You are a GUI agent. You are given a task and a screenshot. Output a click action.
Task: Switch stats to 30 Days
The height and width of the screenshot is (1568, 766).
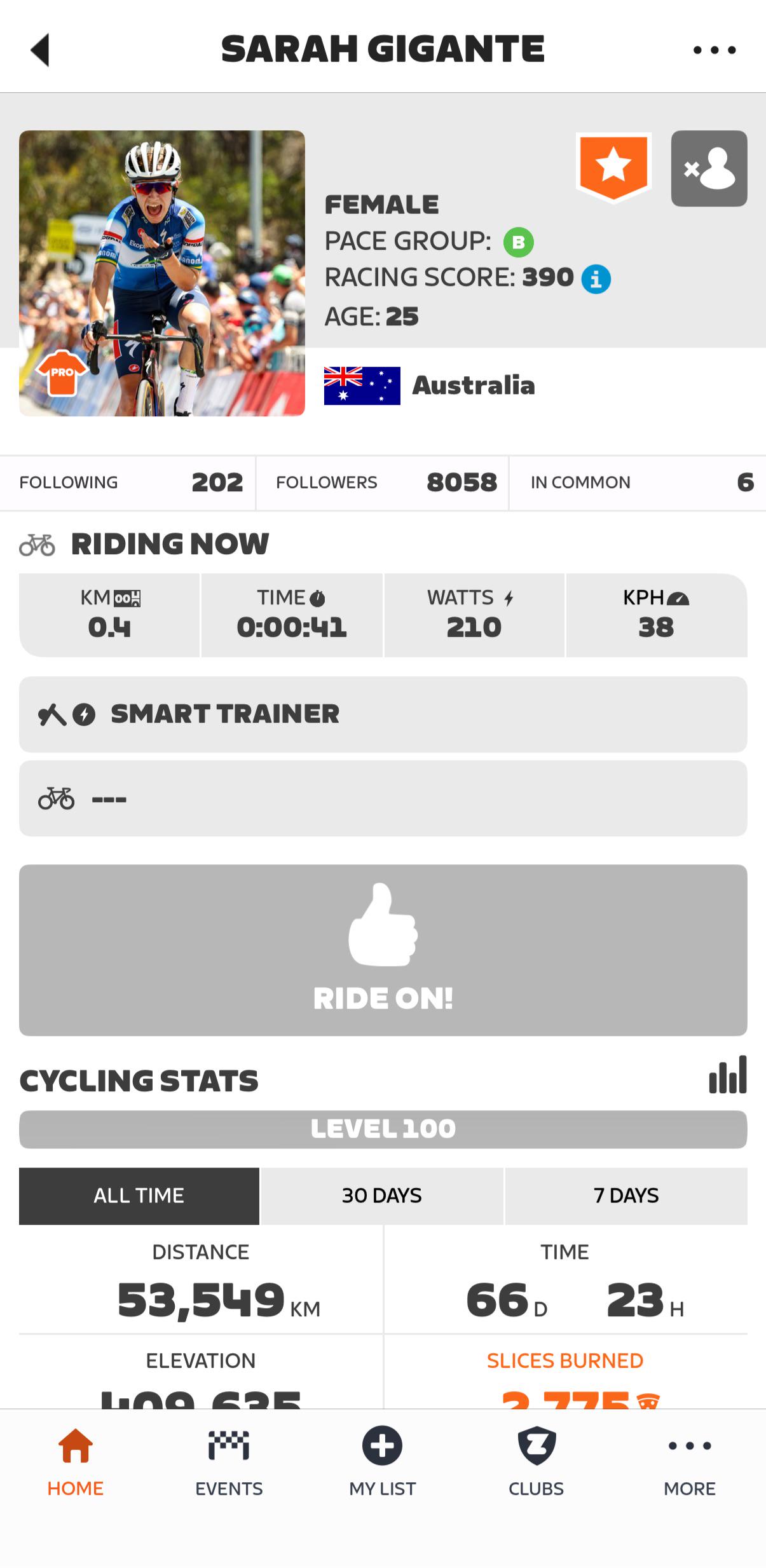(382, 1196)
